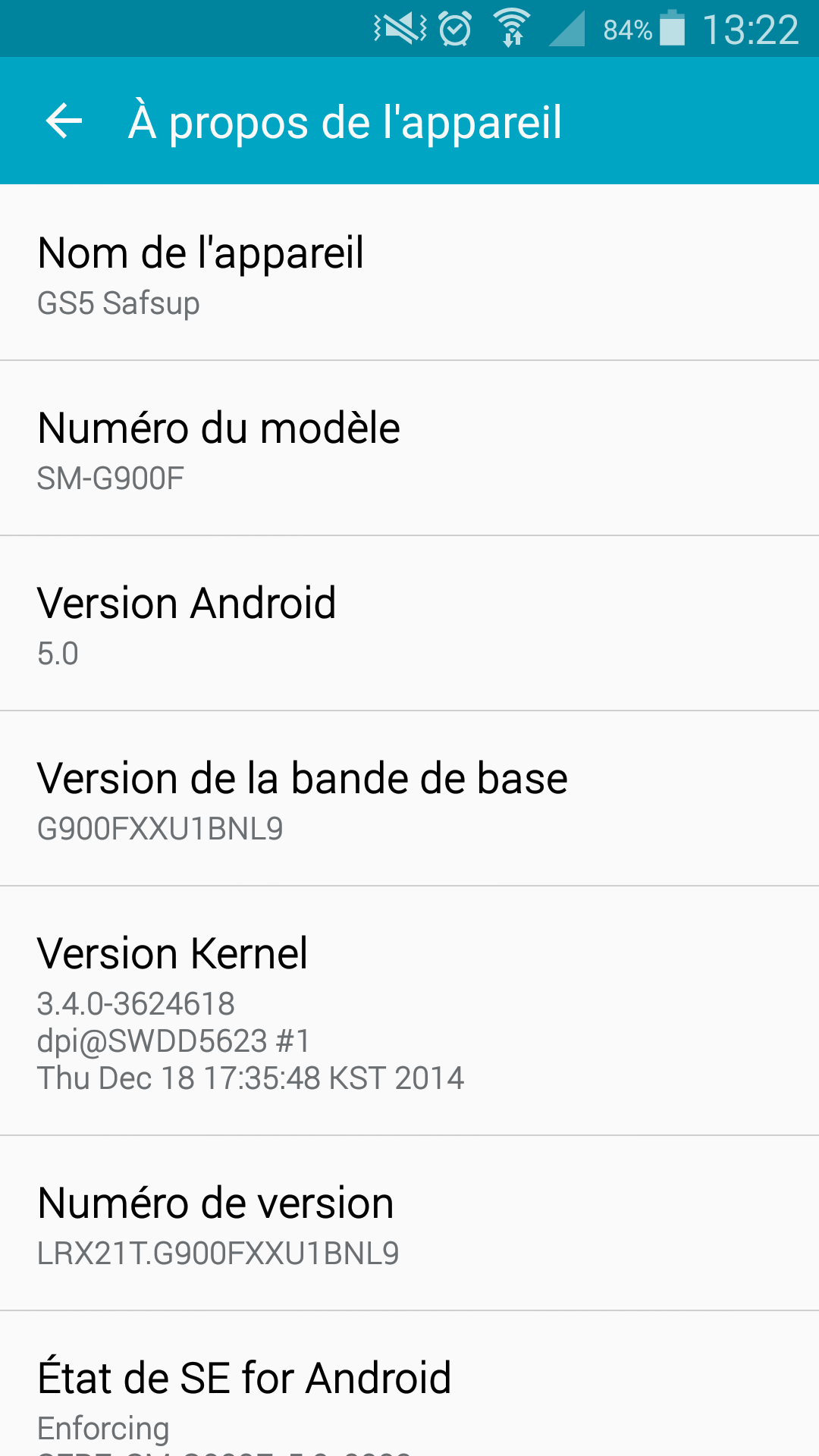Tap the Numéro de version row

pyautogui.click(x=409, y=1223)
